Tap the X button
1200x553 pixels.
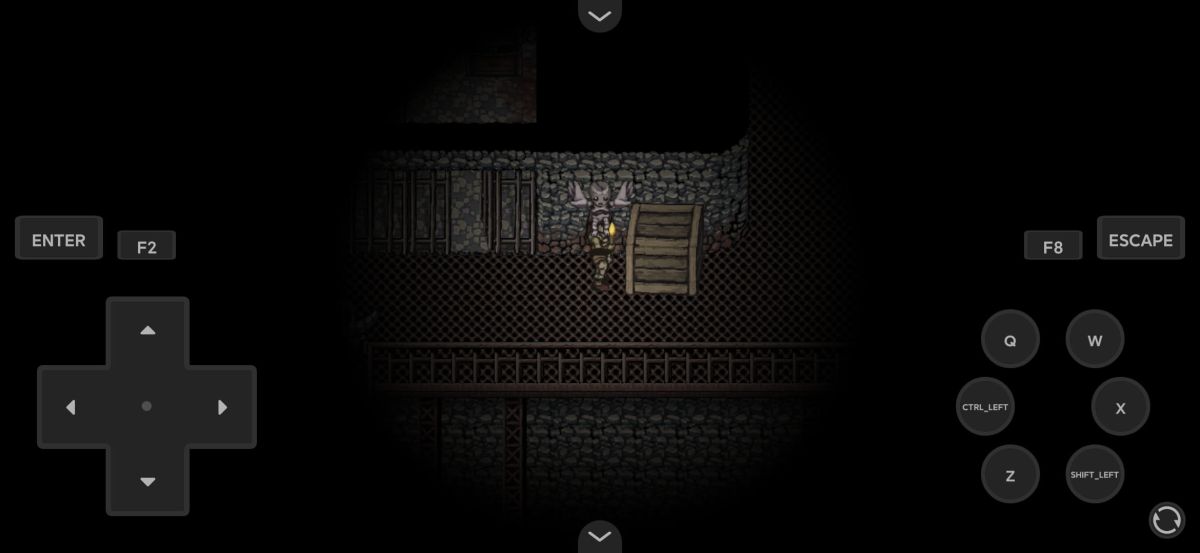click(1120, 407)
